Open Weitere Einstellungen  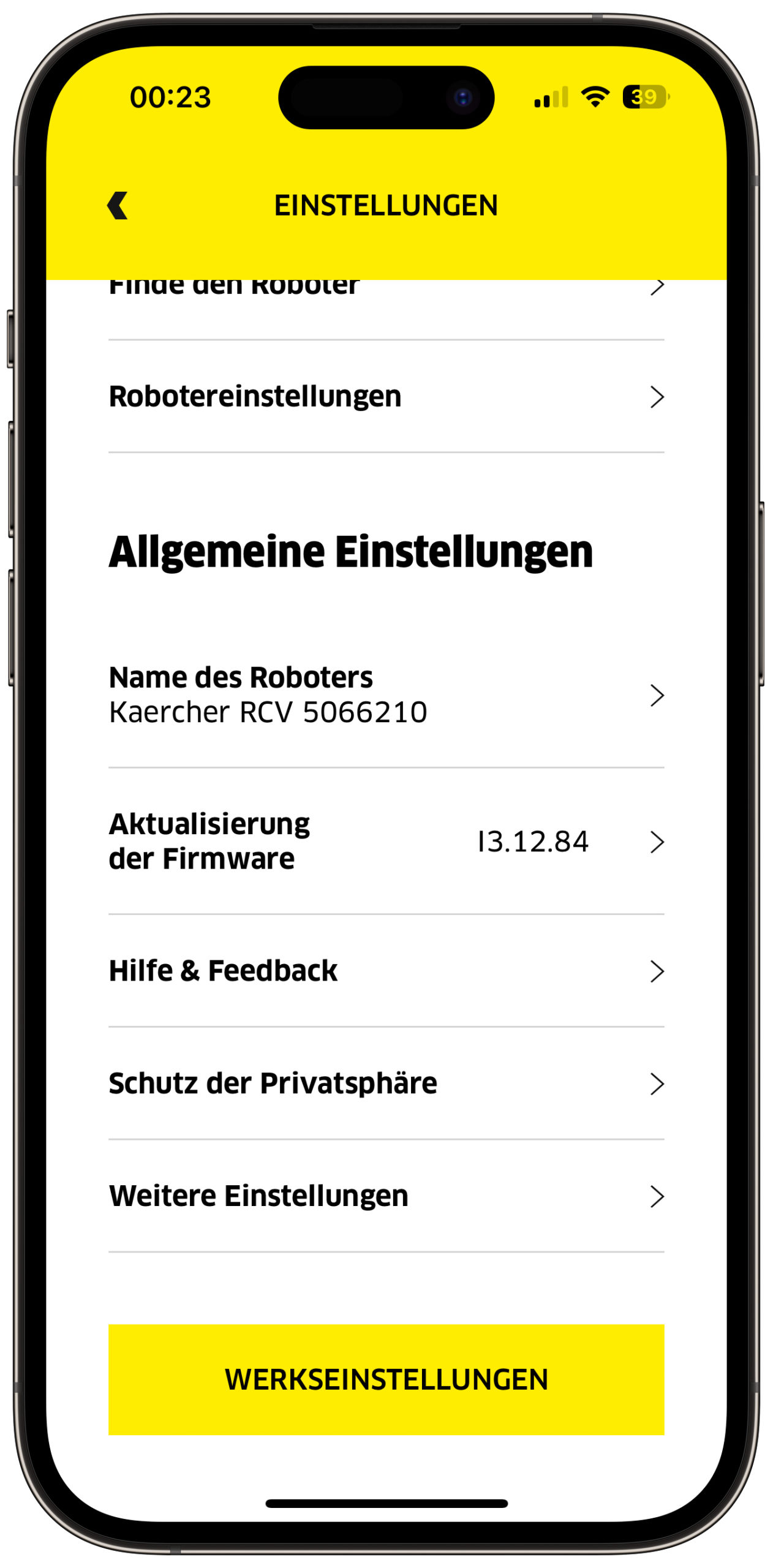coord(386,1196)
